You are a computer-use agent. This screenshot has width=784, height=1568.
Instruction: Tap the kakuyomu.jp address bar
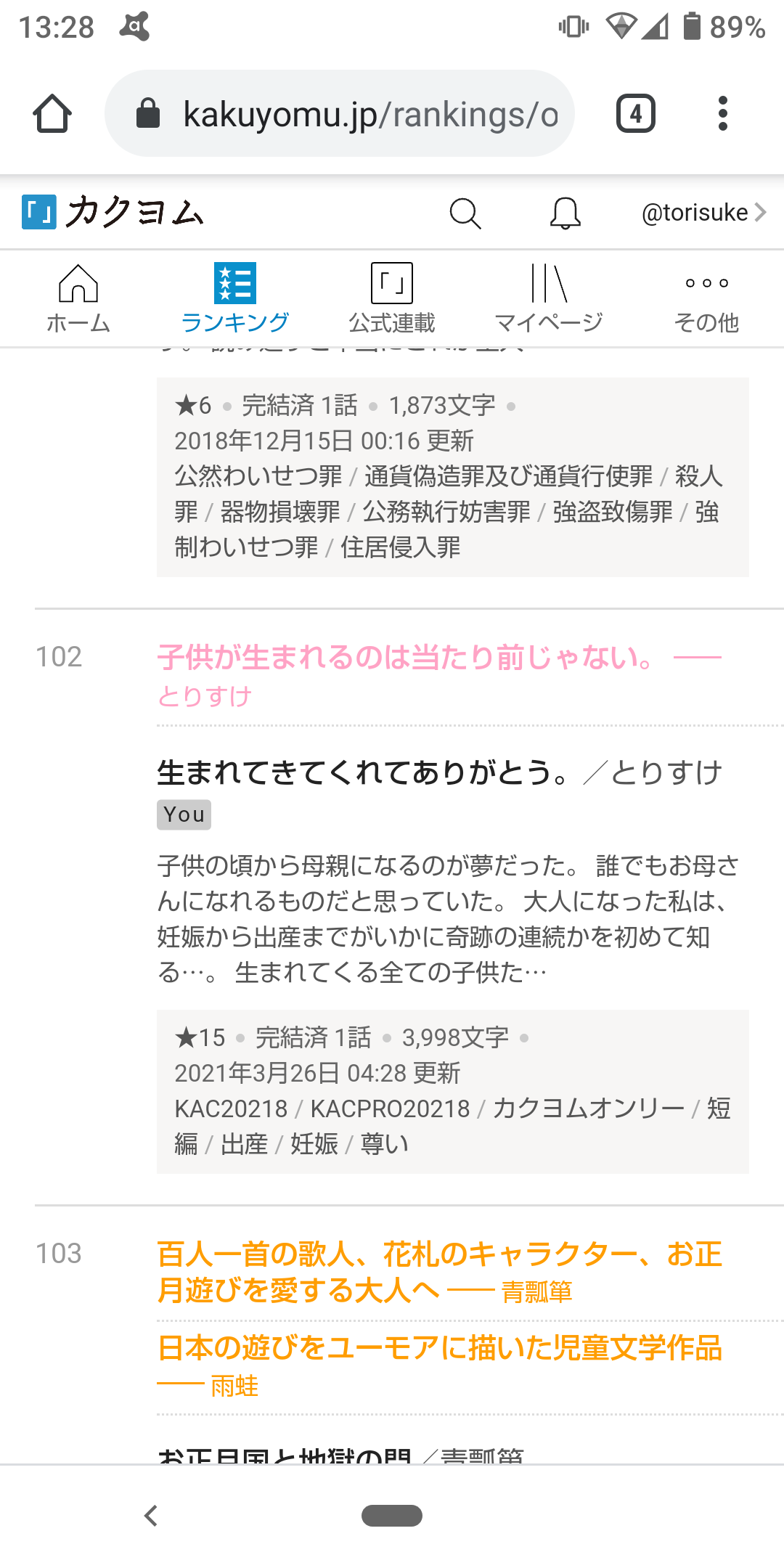(340, 114)
